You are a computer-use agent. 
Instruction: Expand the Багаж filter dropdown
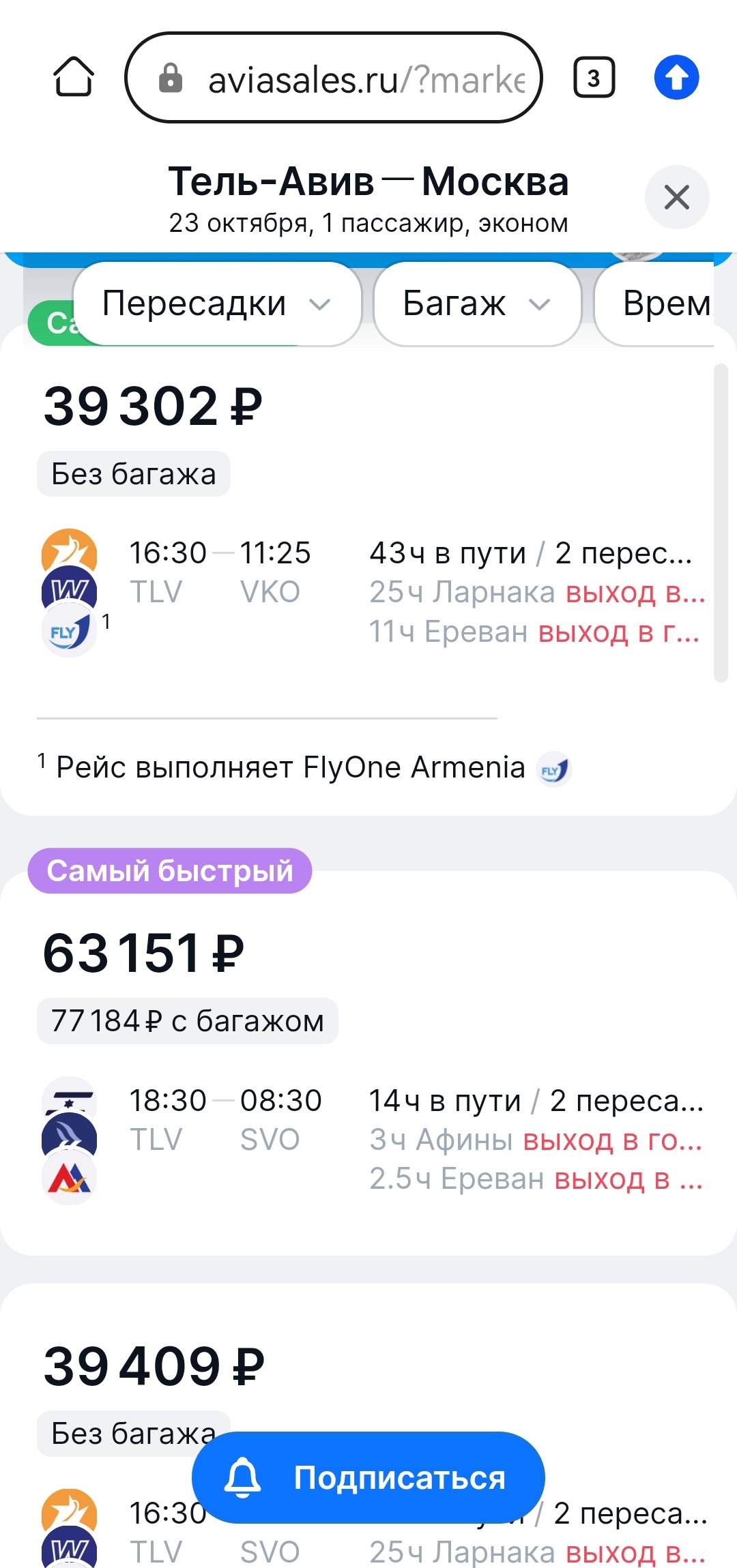tap(478, 304)
